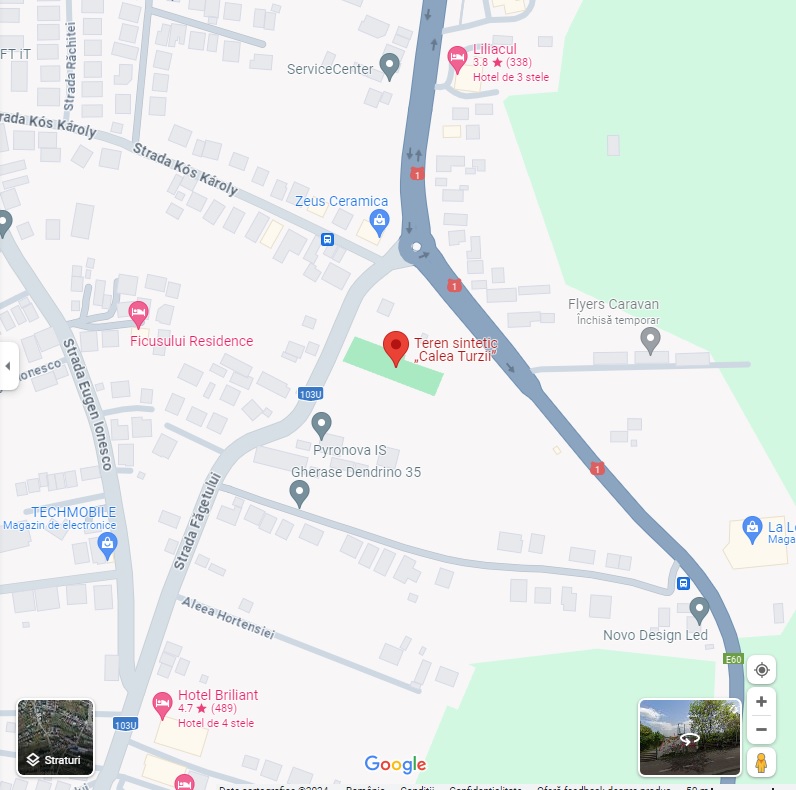Viewport: 796px width, 790px height.
Task: Select the Liliacul hotel pin
Action: 456,59
